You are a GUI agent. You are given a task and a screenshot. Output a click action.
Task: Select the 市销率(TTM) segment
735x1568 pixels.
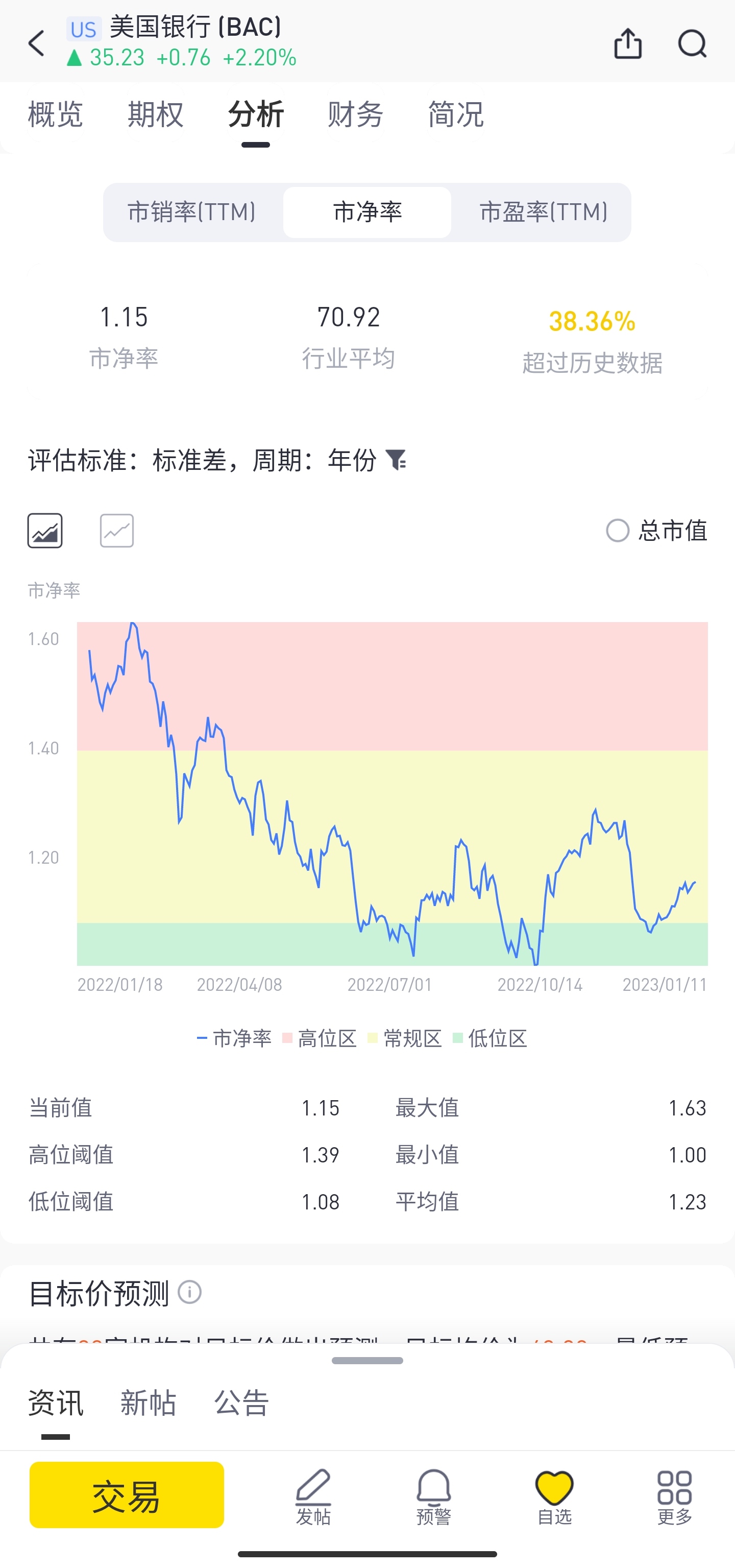click(x=191, y=212)
